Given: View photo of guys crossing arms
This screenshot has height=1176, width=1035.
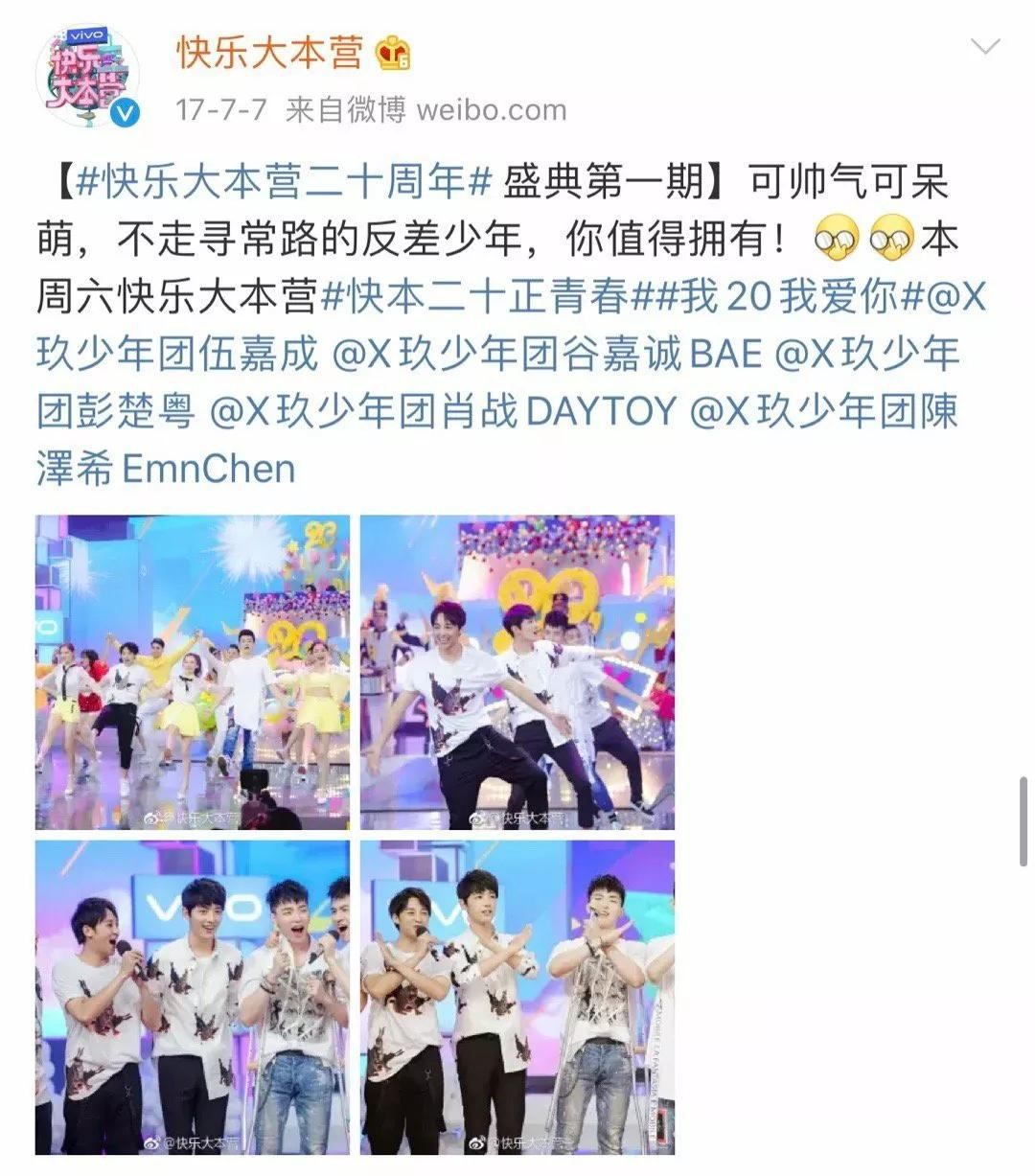Looking at the screenshot, I should 517,998.
